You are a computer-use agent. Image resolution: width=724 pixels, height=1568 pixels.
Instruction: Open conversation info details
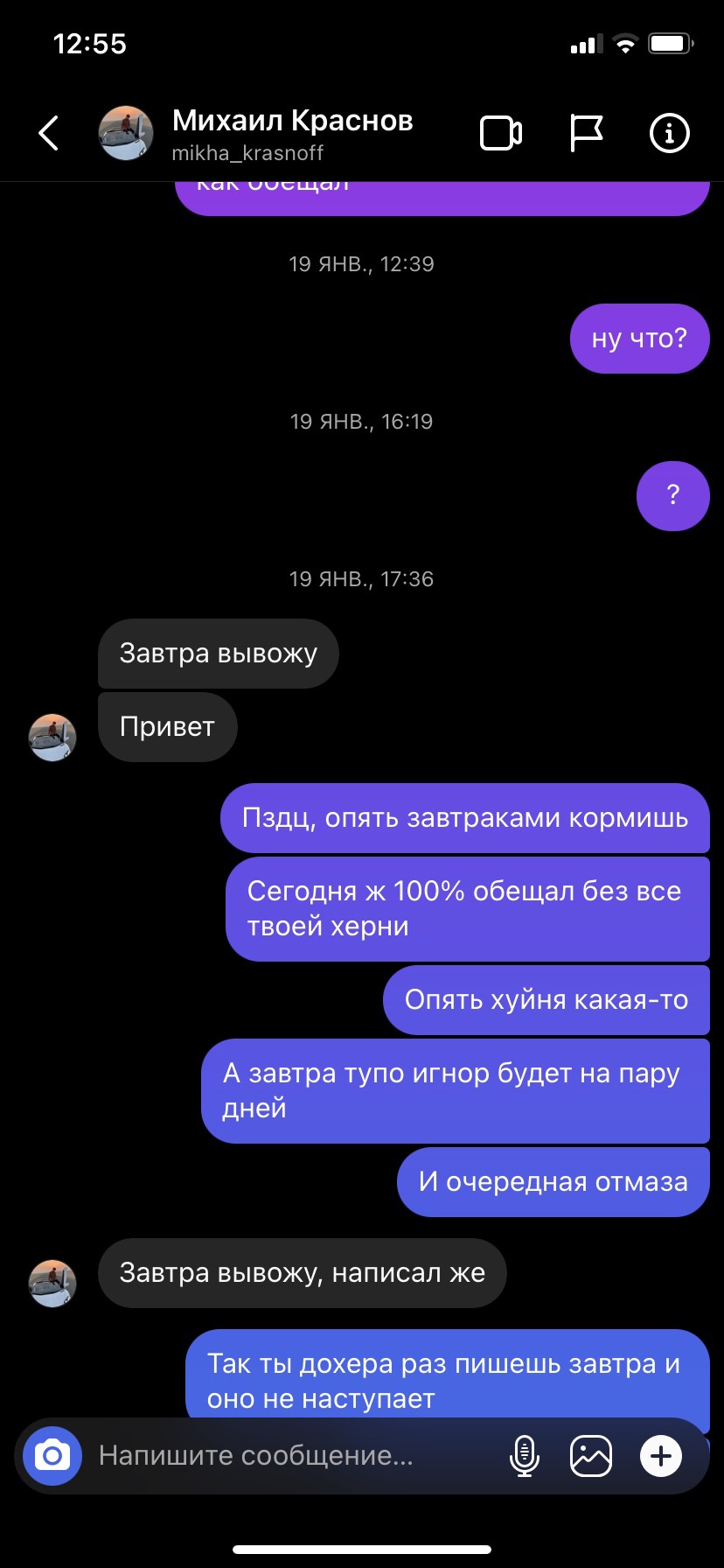pos(670,134)
